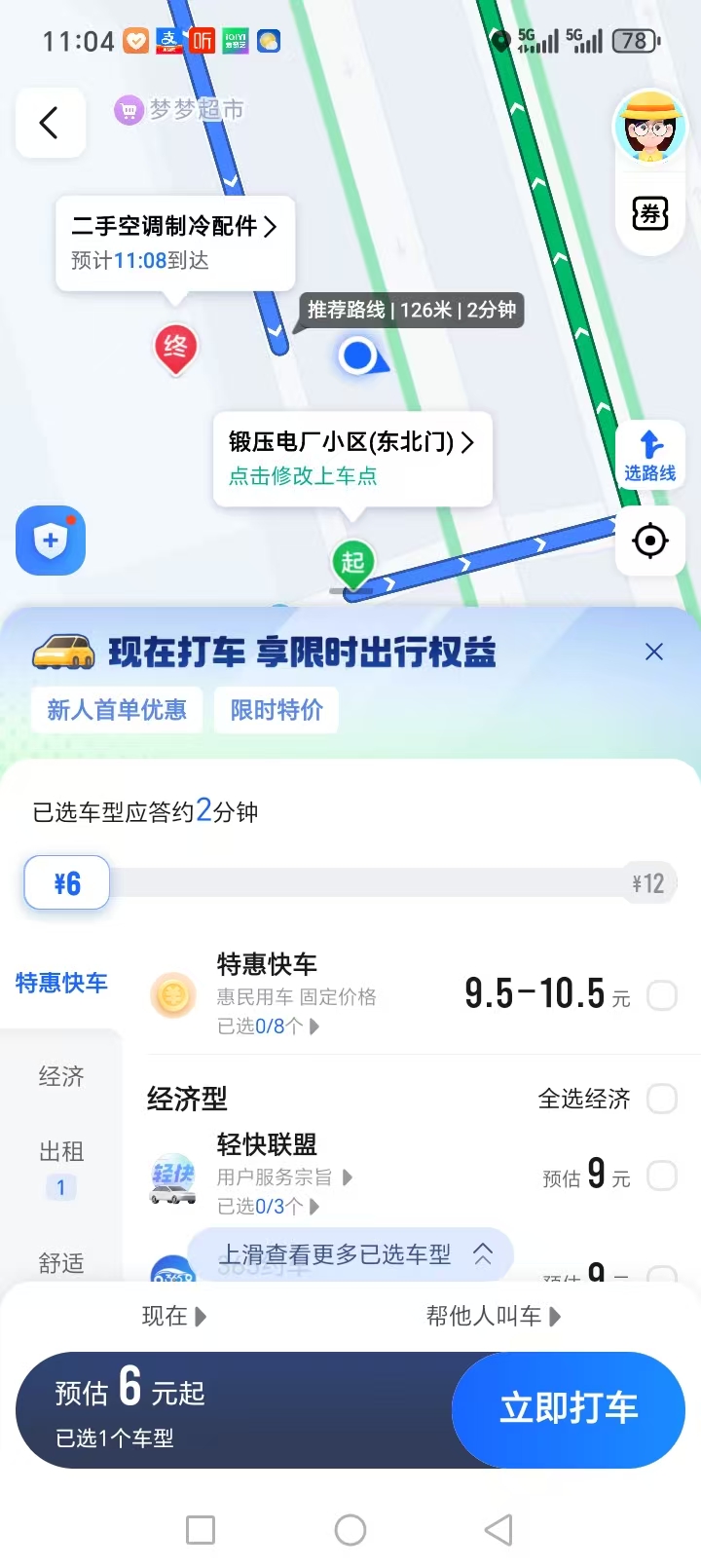Open the blue safety shield button
701x1568 pixels.
click(51, 540)
